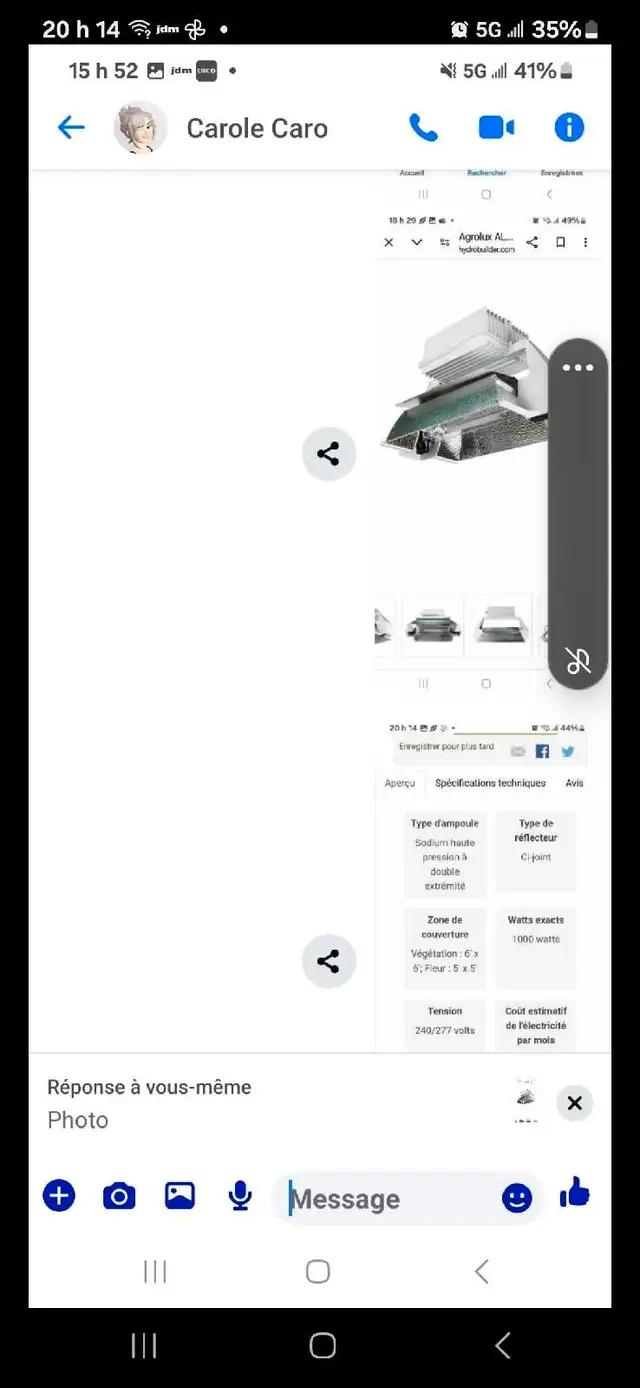Viewport: 640px width, 1388px height.
Task: Go home via the black navigation bar
Action: point(322,1345)
